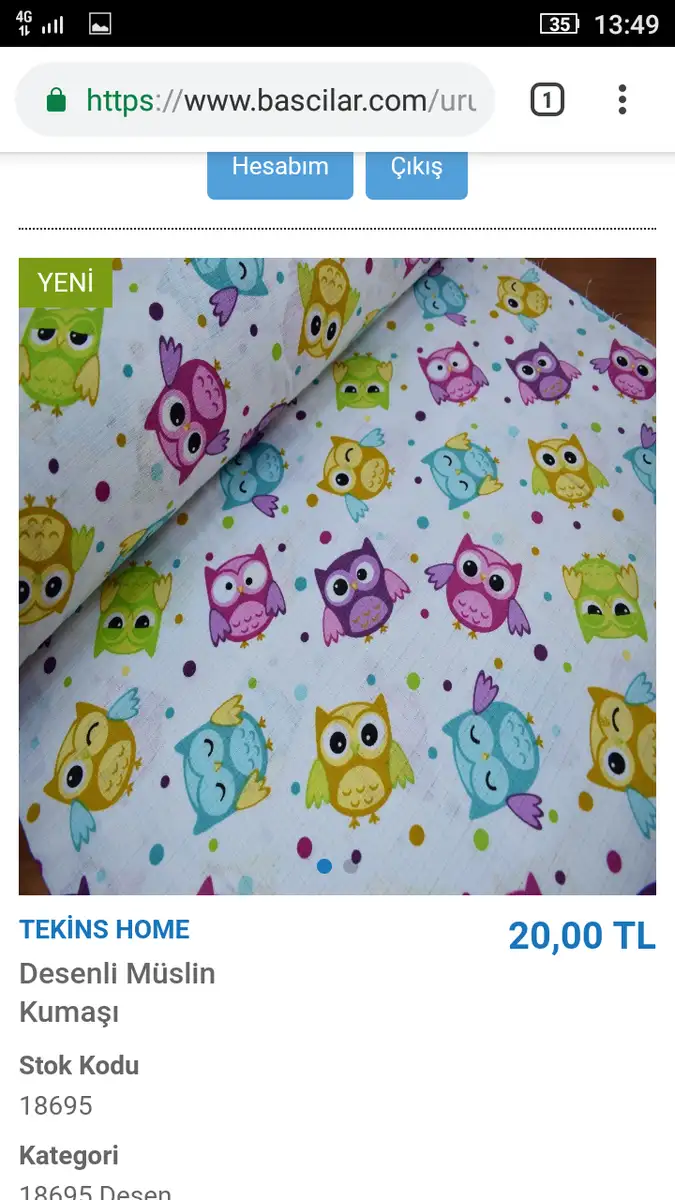675x1200 pixels.
Task: Open Hesabım account page
Action: click(280, 168)
